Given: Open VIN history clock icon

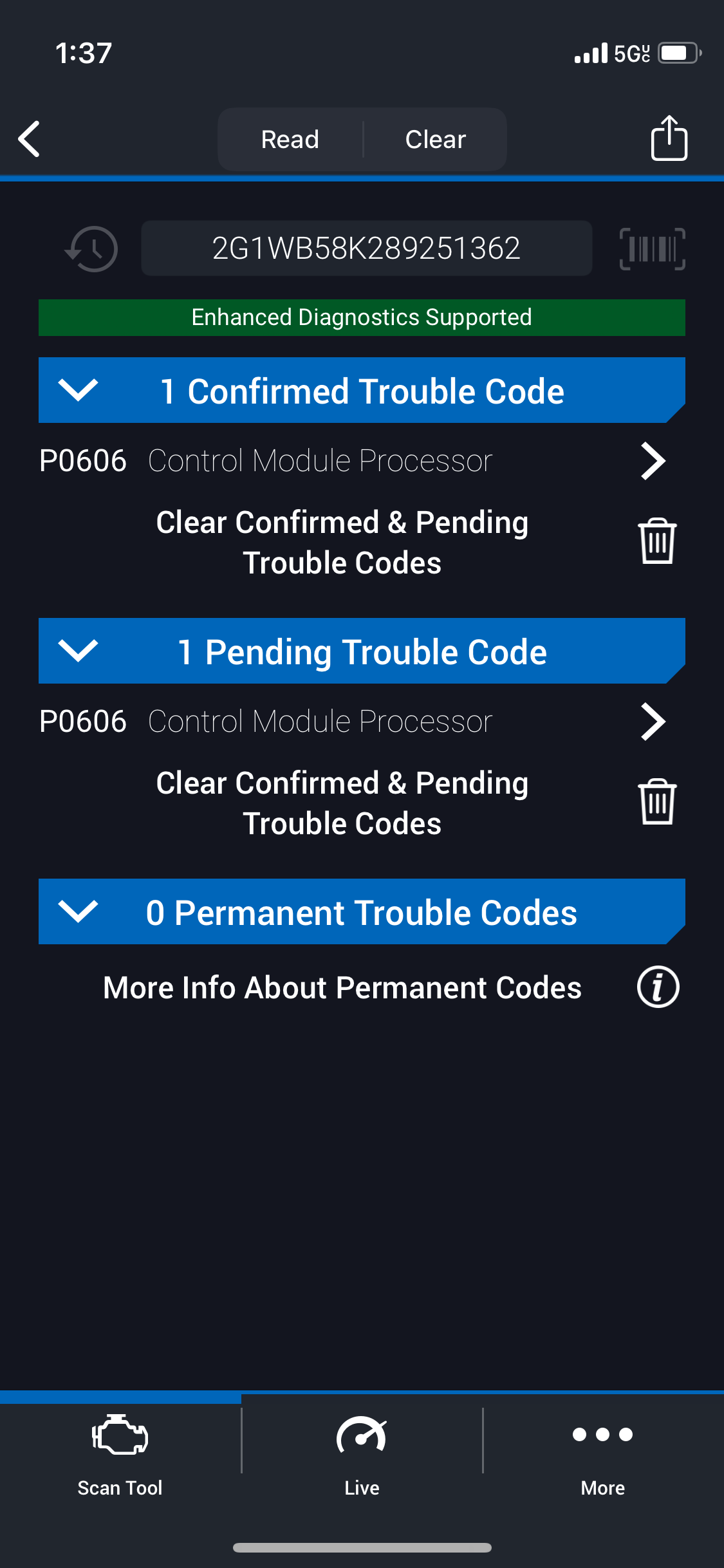Looking at the screenshot, I should [x=92, y=248].
